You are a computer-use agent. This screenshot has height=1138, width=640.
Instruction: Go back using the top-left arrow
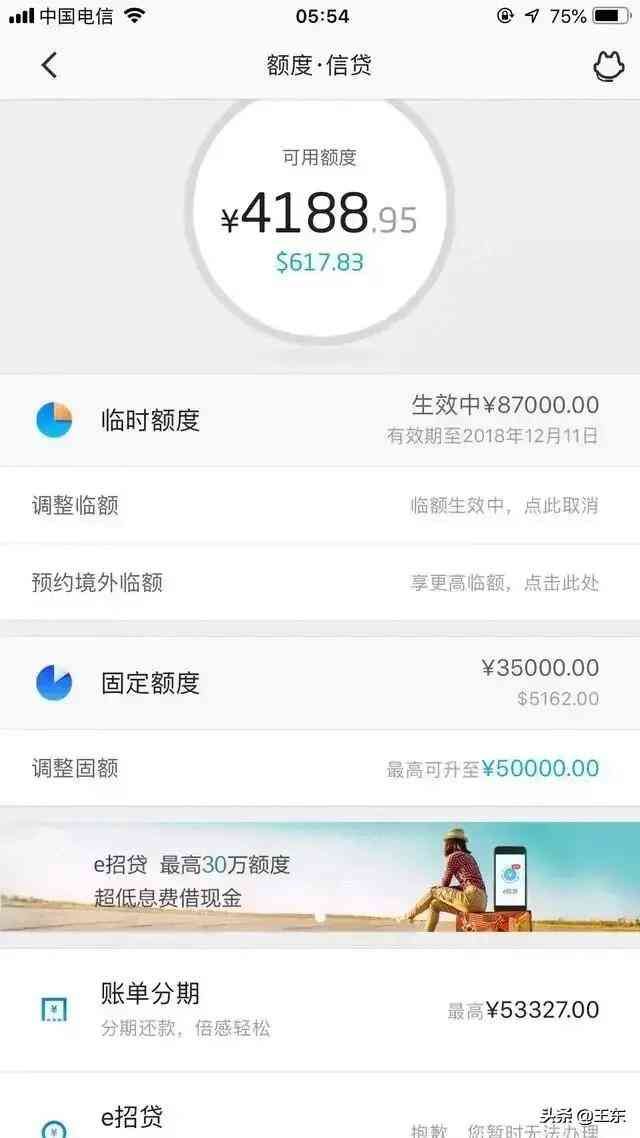(49, 66)
